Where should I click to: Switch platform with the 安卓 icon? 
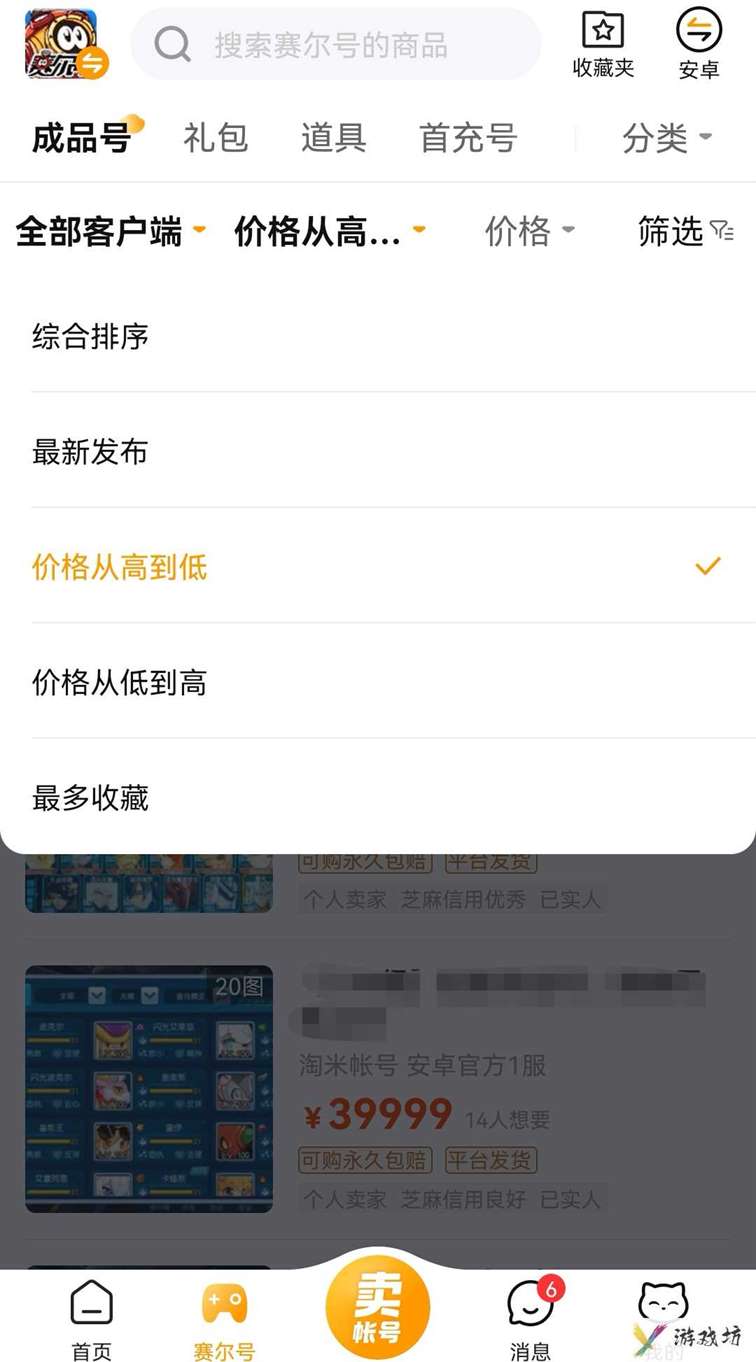click(x=699, y=45)
